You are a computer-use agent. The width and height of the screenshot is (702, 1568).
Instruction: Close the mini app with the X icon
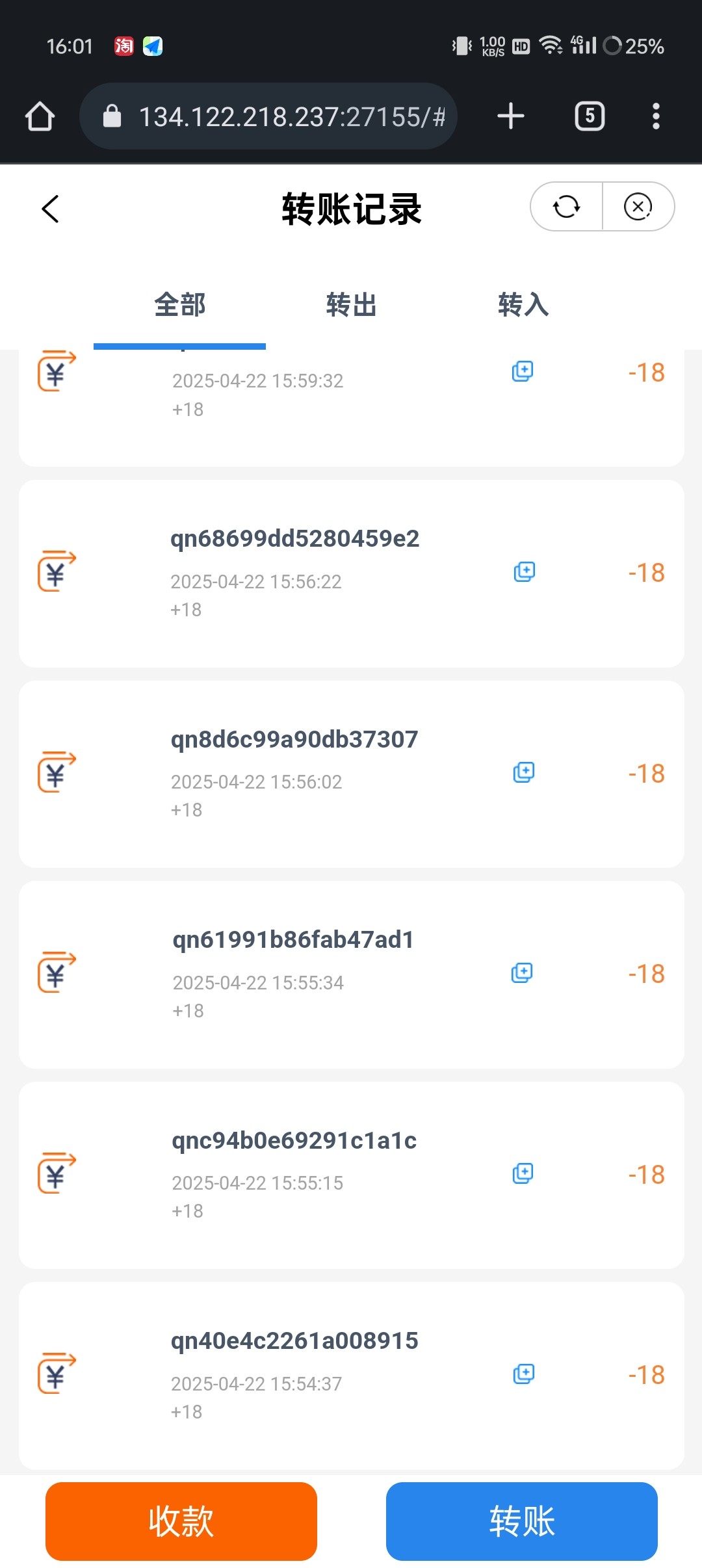[638, 207]
